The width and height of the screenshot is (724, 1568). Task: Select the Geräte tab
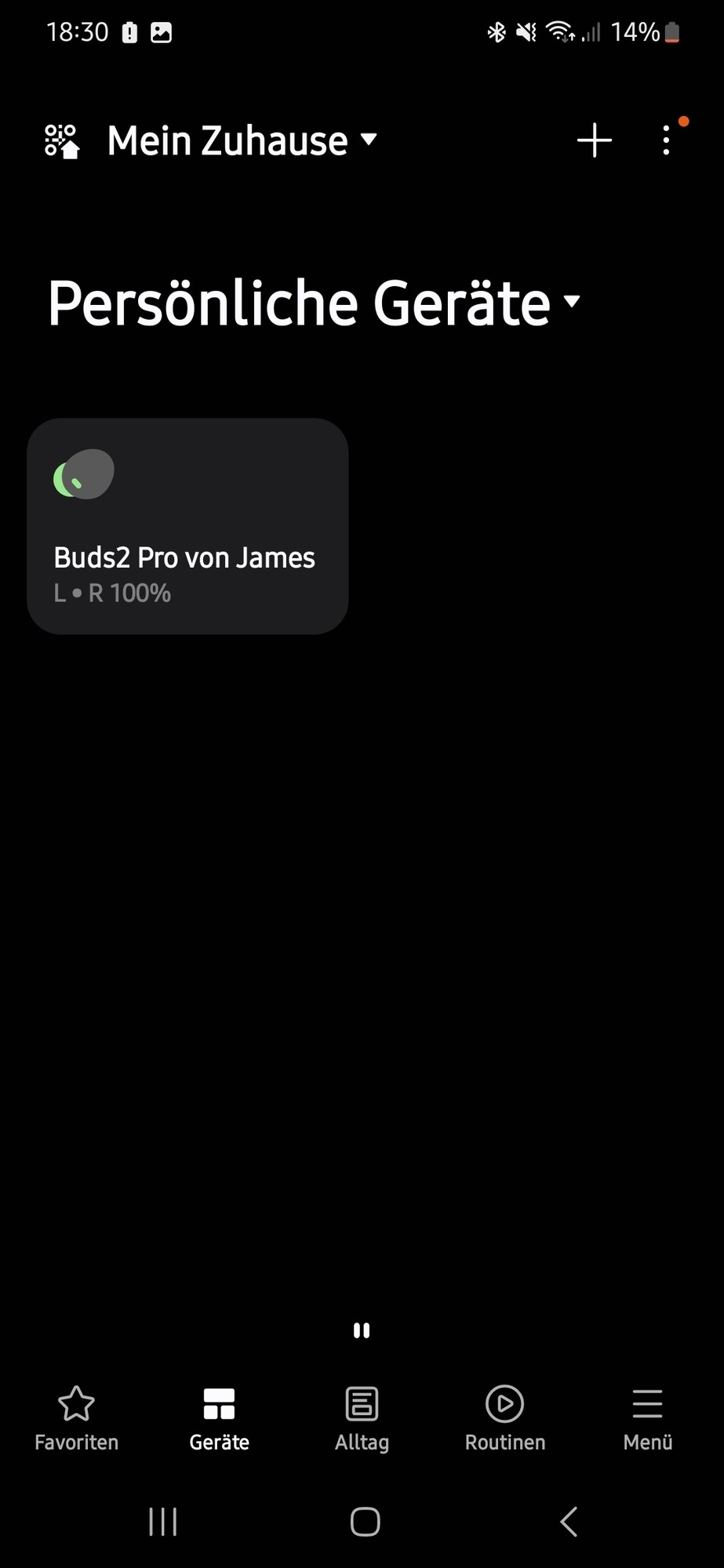point(219,1418)
